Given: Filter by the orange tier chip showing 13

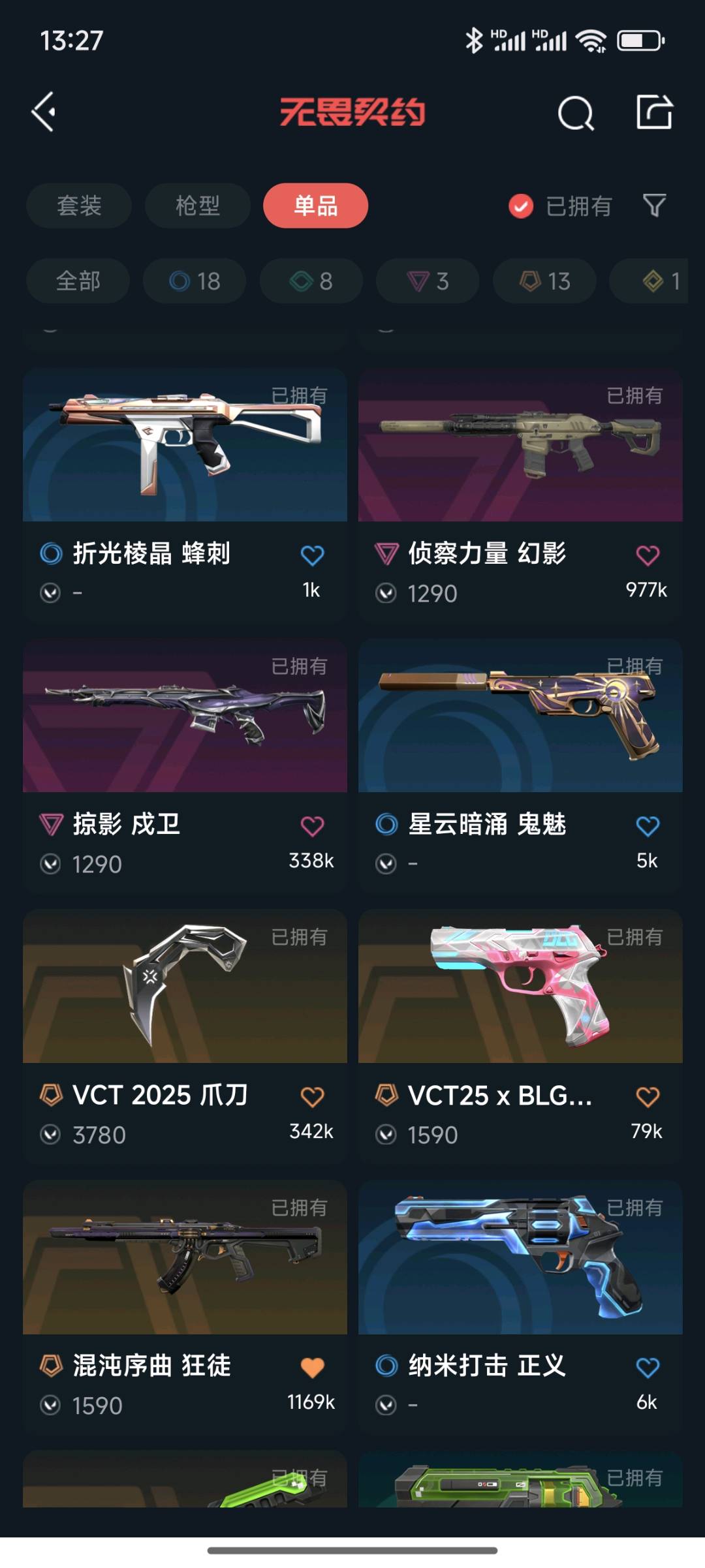Looking at the screenshot, I should coord(544,281).
